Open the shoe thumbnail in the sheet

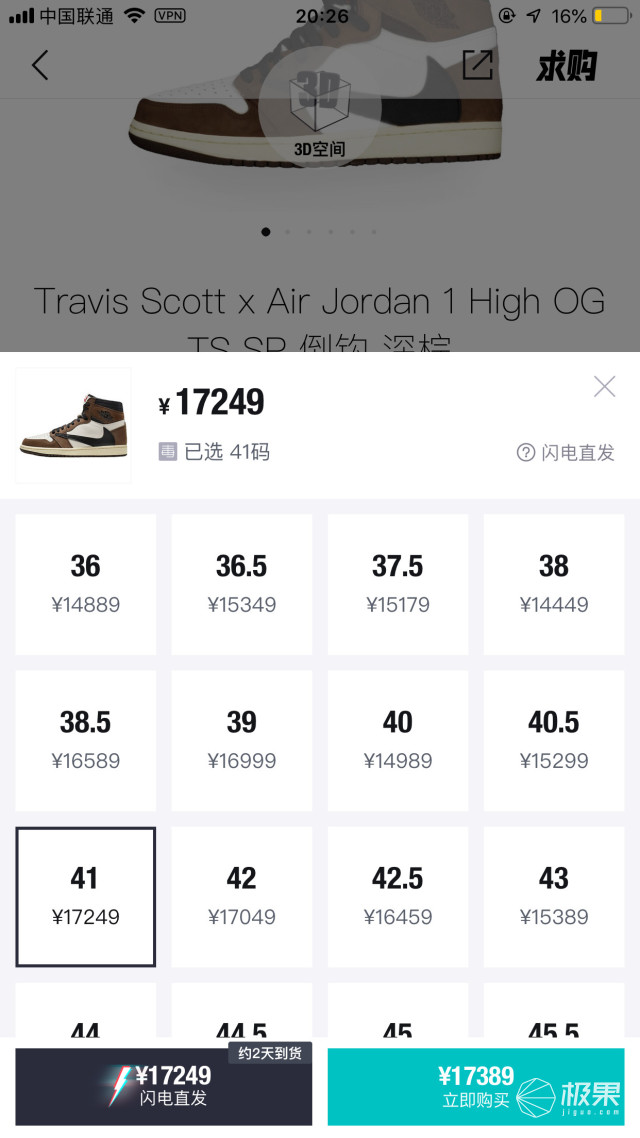tap(73, 425)
